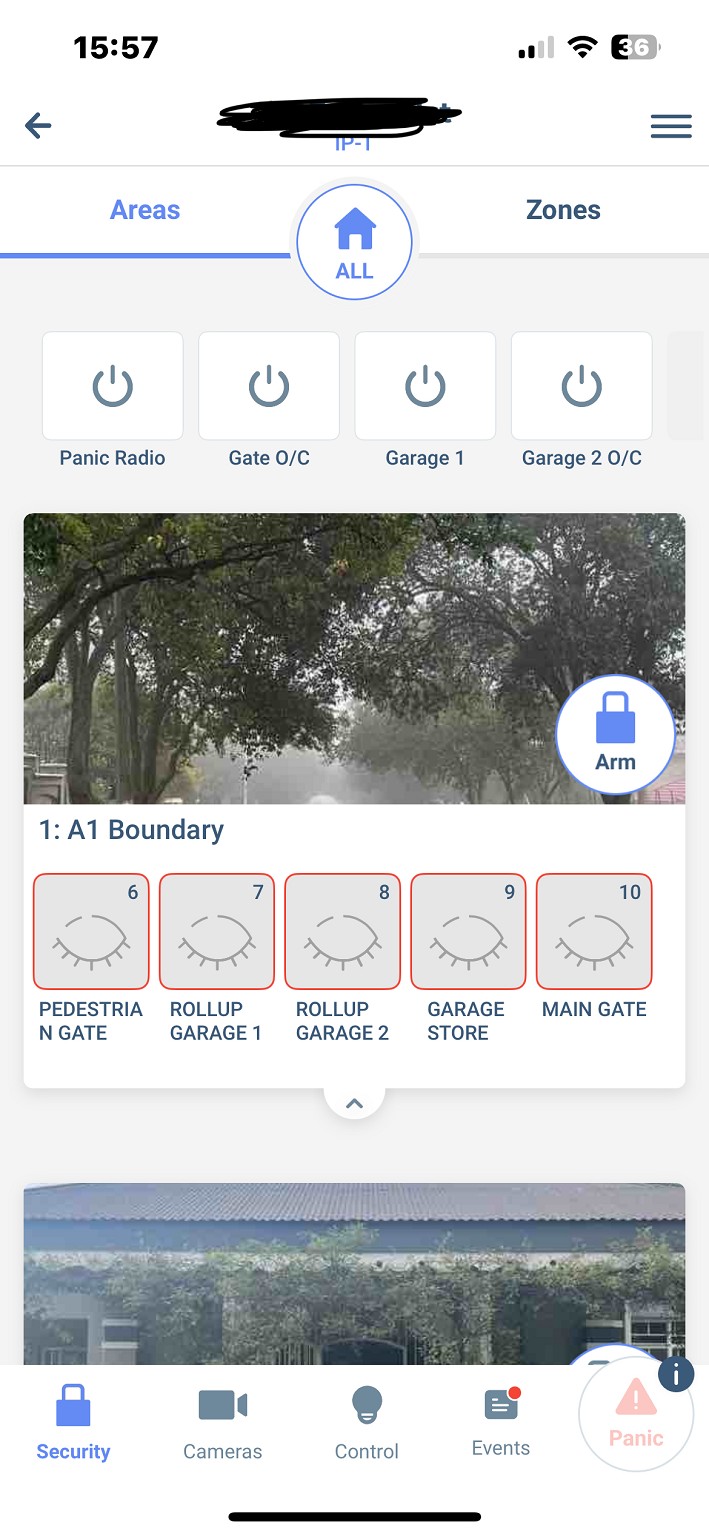709x1536 pixels.
Task: Arm the A1 Boundary area
Action: click(x=615, y=735)
